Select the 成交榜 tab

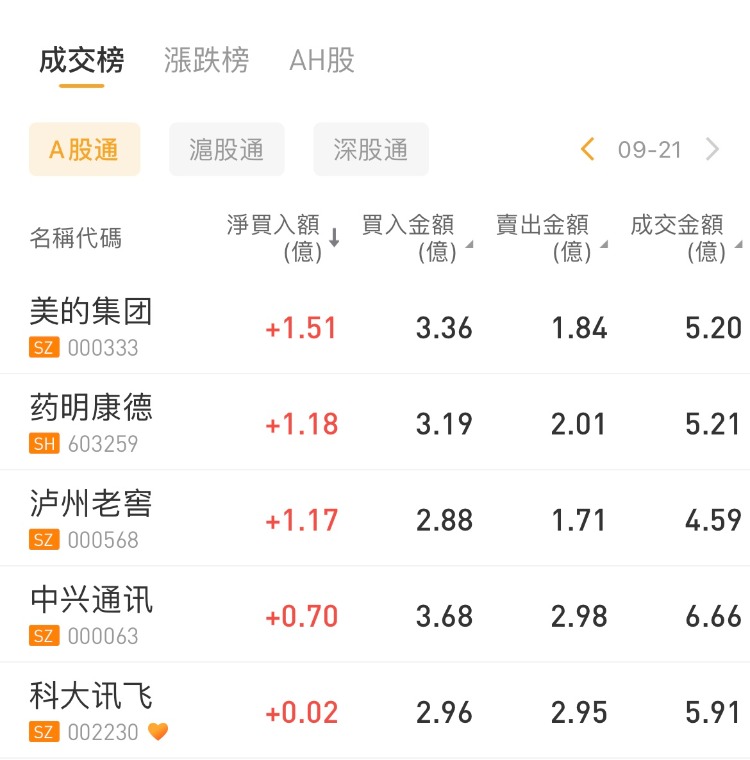tap(82, 61)
